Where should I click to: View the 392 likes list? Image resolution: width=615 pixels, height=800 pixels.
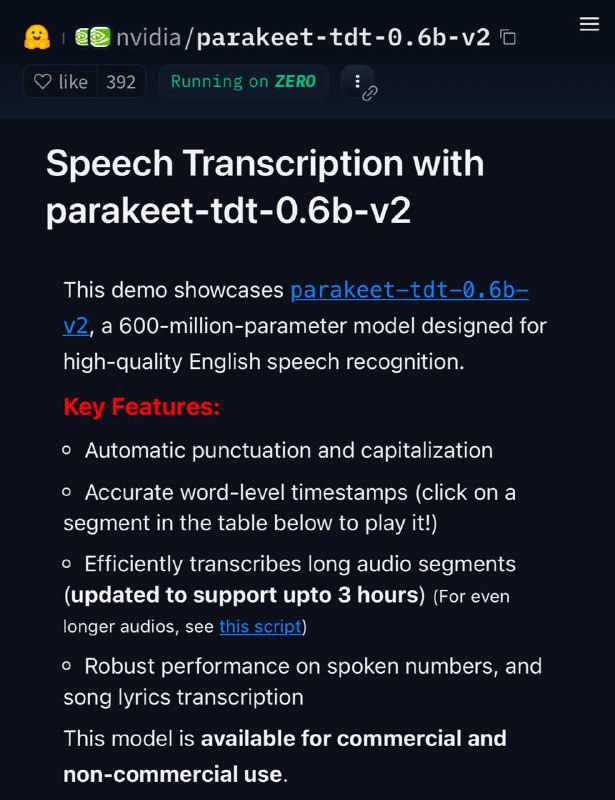pos(121,82)
